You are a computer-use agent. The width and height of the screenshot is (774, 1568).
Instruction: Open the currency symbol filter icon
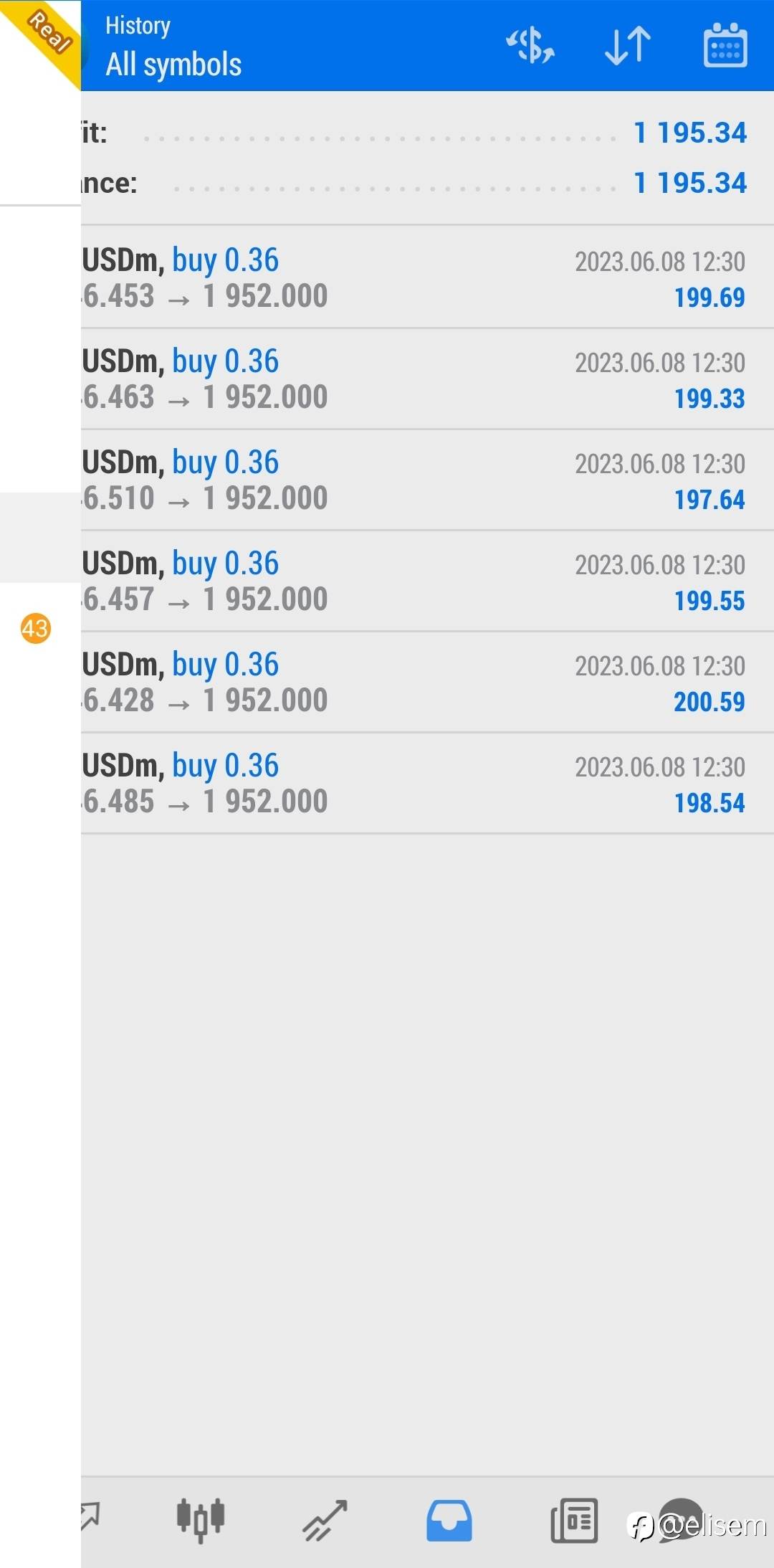point(530,46)
